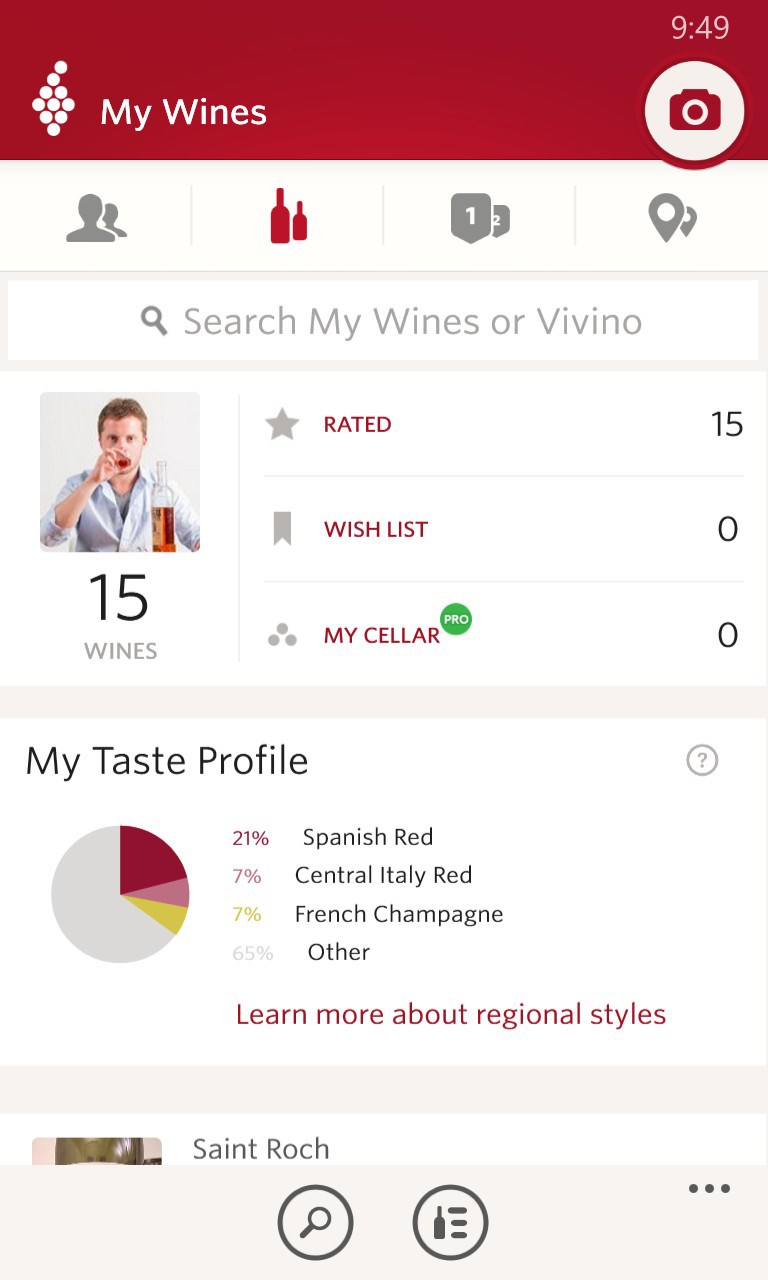Tap the help question mark on My Taste Profile
The width and height of the screenshot is (768, 1280).
click(702, 761)
